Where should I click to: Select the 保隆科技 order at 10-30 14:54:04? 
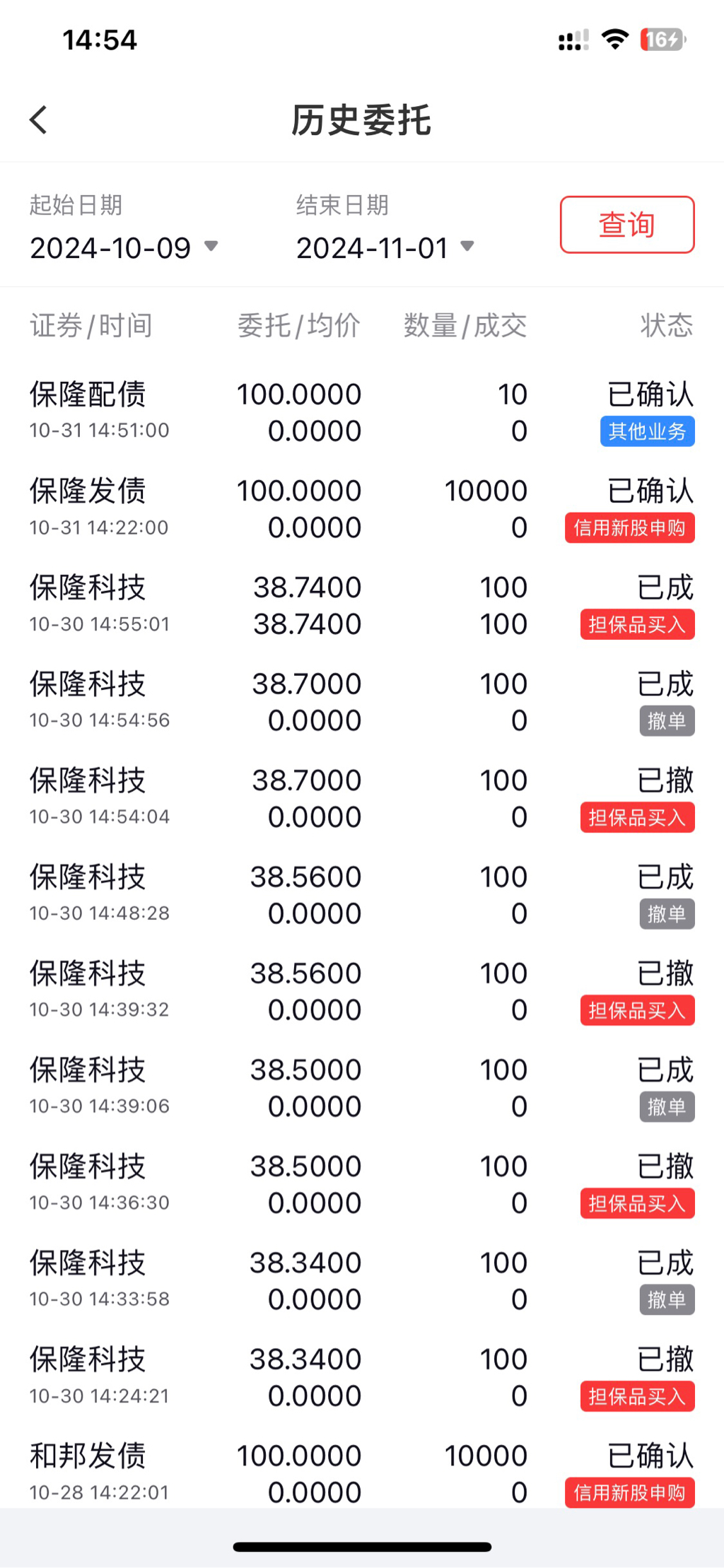(362, 798)
